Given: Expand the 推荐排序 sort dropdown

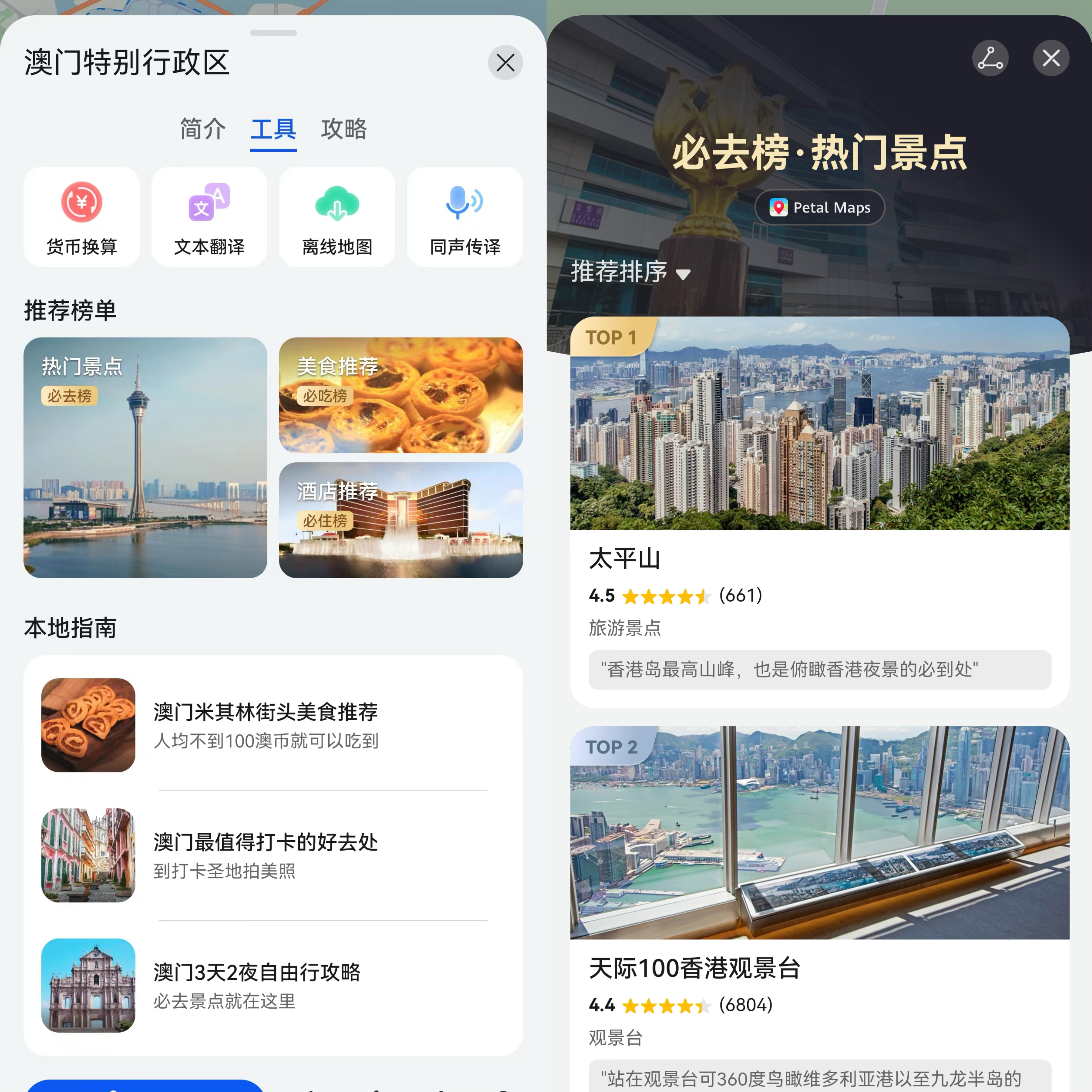Looking at the screenshot, I should pyautogui.click(x=630, y=272).
